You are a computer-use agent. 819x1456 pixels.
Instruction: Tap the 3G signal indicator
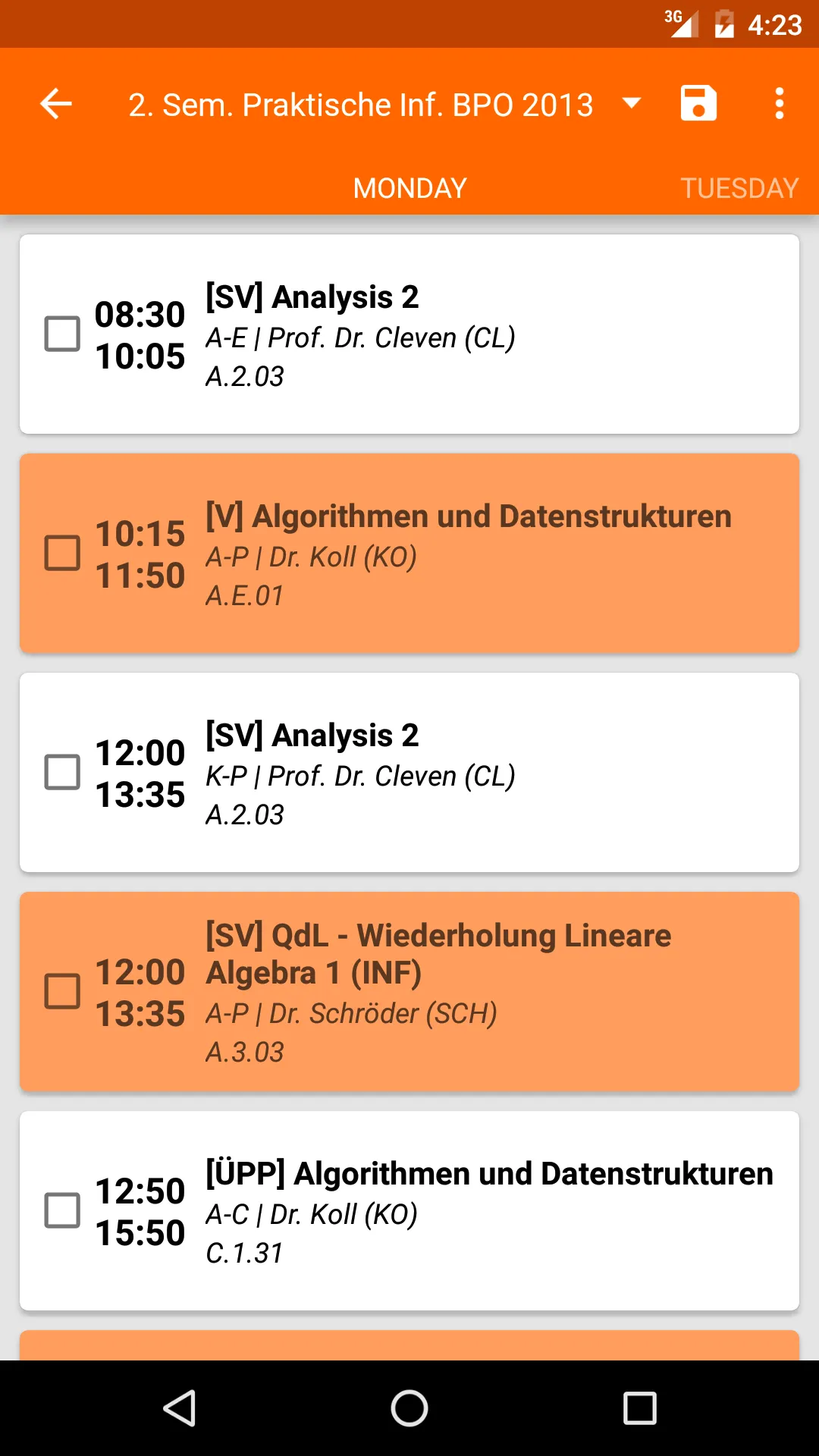(679, 23)
